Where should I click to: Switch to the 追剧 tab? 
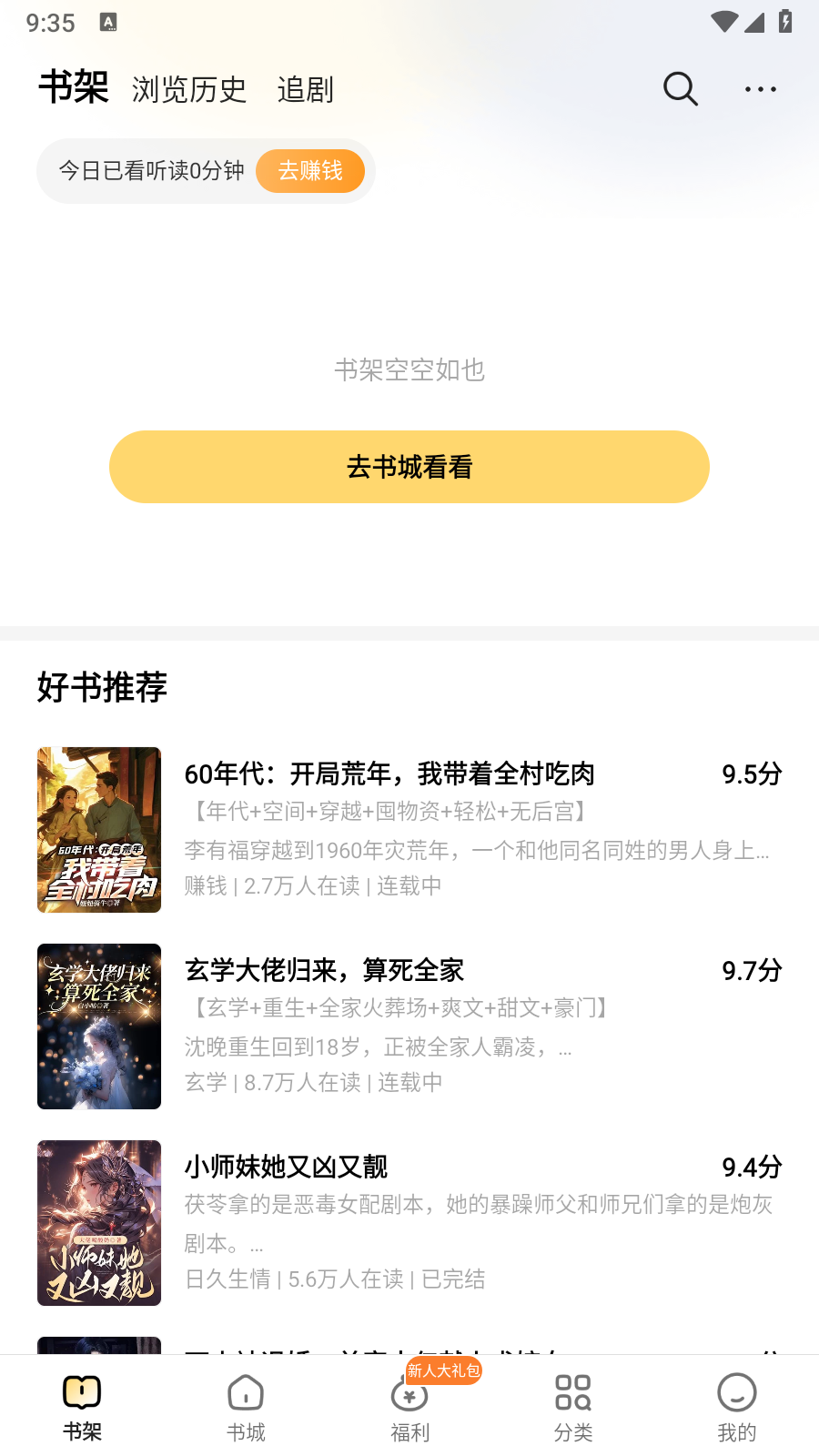(x=306, y=89)
